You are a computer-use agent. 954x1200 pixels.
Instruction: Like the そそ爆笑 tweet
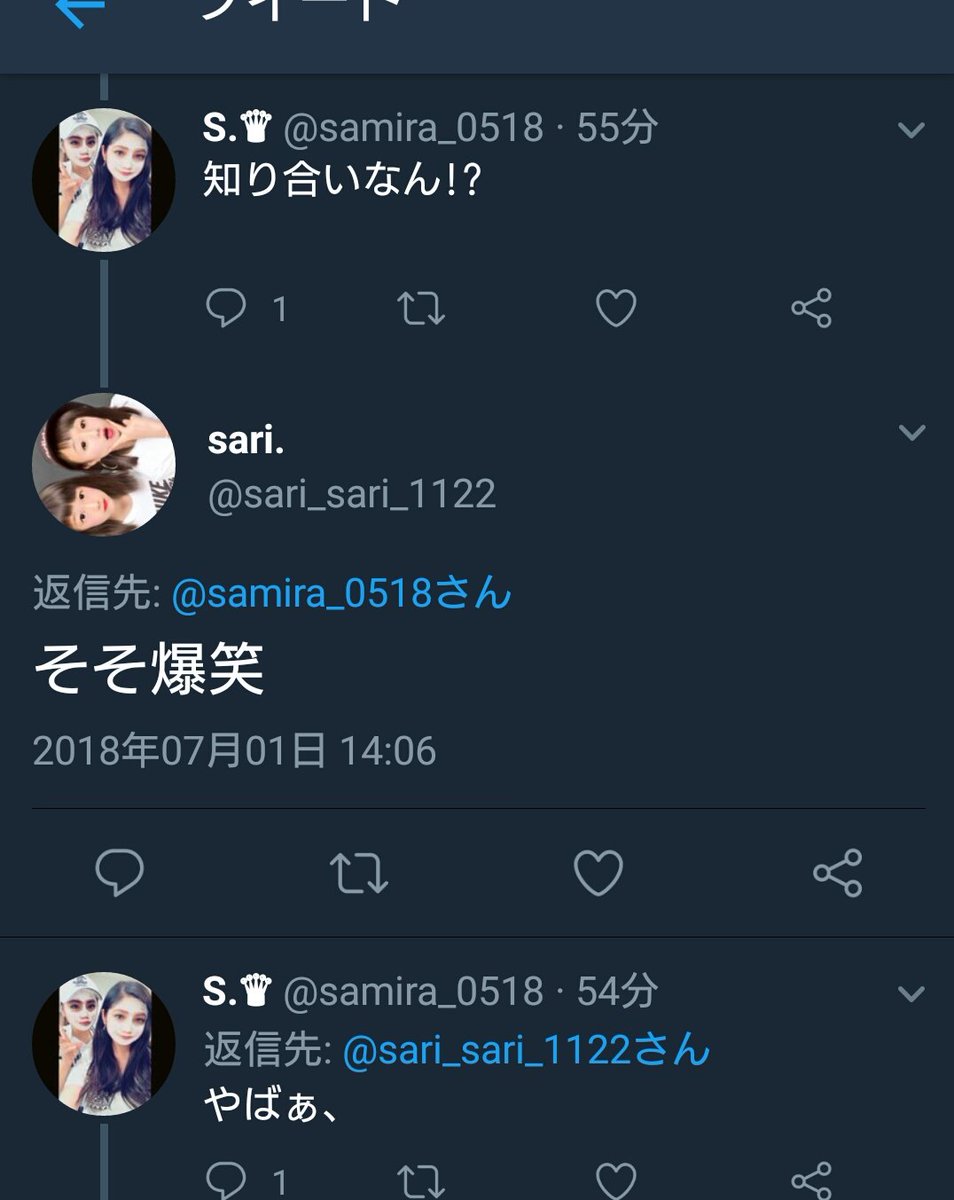pos(598,873)
